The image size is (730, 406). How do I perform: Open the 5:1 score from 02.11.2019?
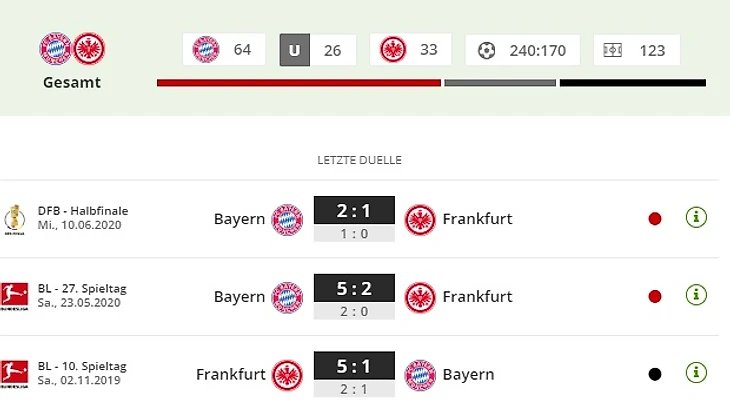click(354, 366)
